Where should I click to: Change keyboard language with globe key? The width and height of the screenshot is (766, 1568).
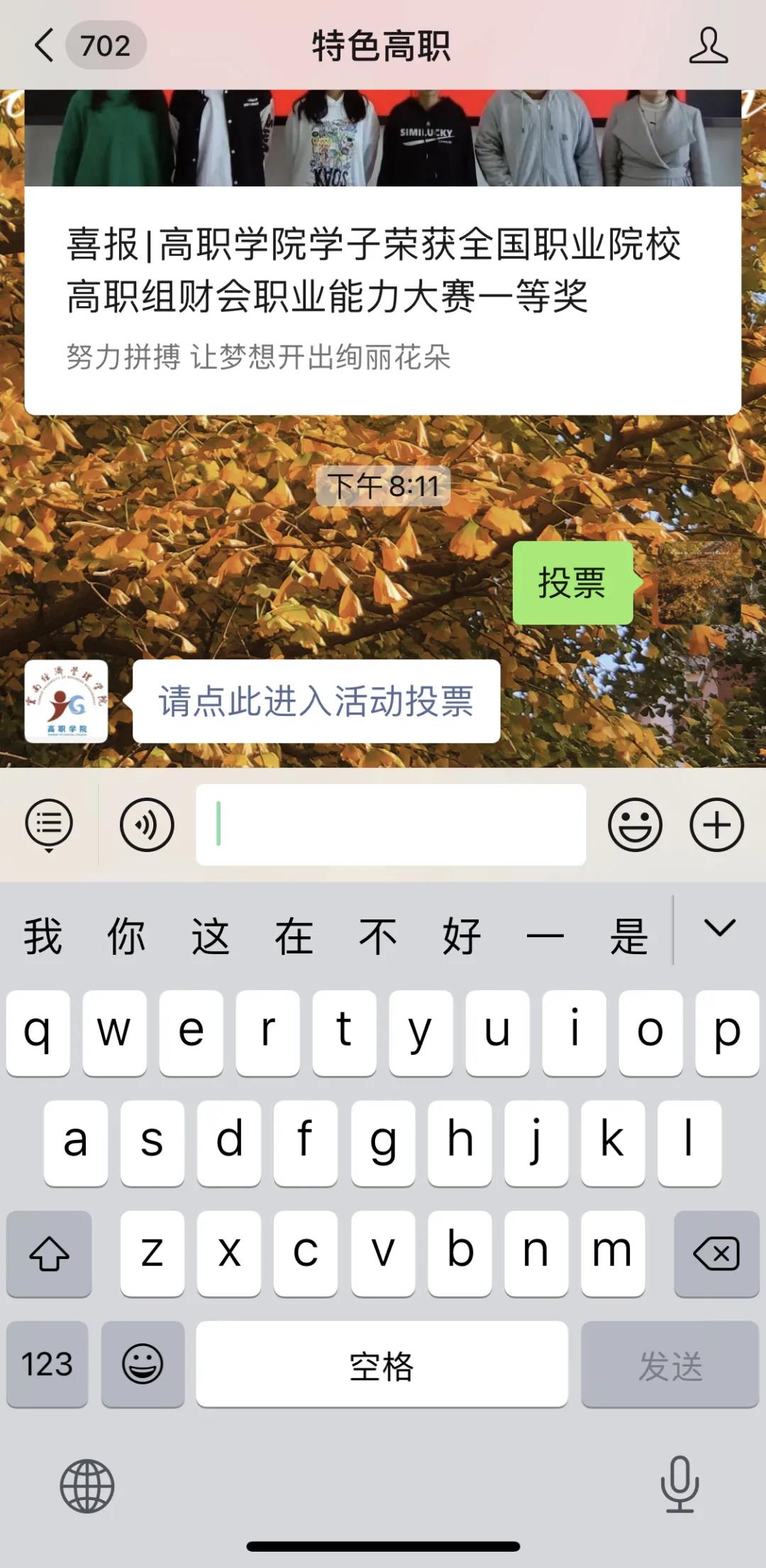(87, 1486)
